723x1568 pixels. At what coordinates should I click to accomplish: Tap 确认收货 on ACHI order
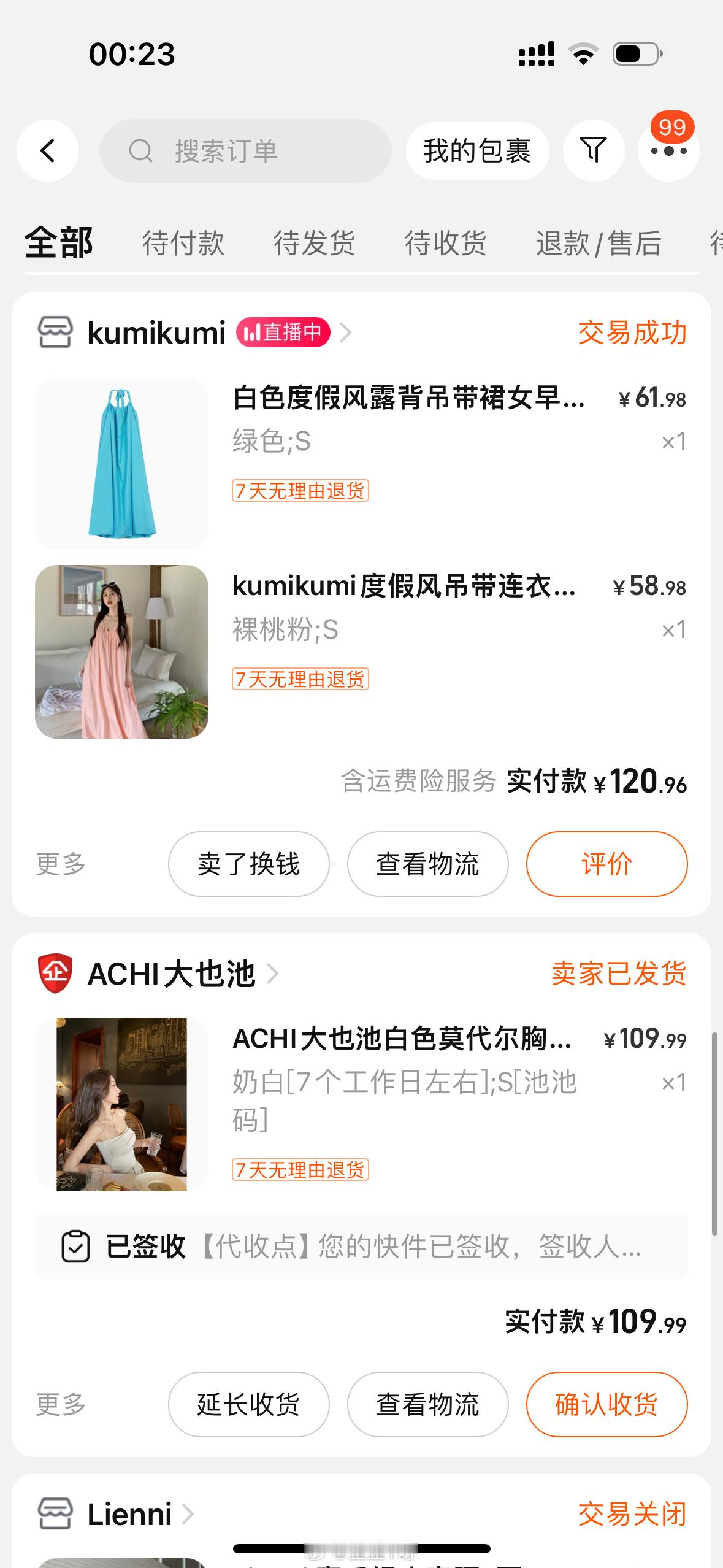606,1404
